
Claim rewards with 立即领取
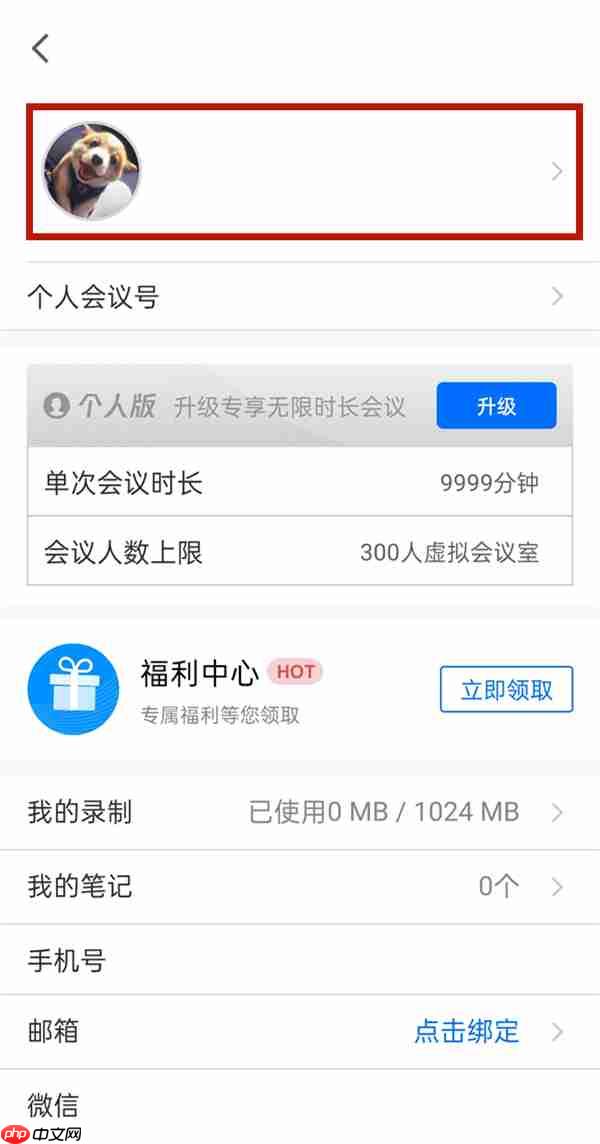(506, 690)
